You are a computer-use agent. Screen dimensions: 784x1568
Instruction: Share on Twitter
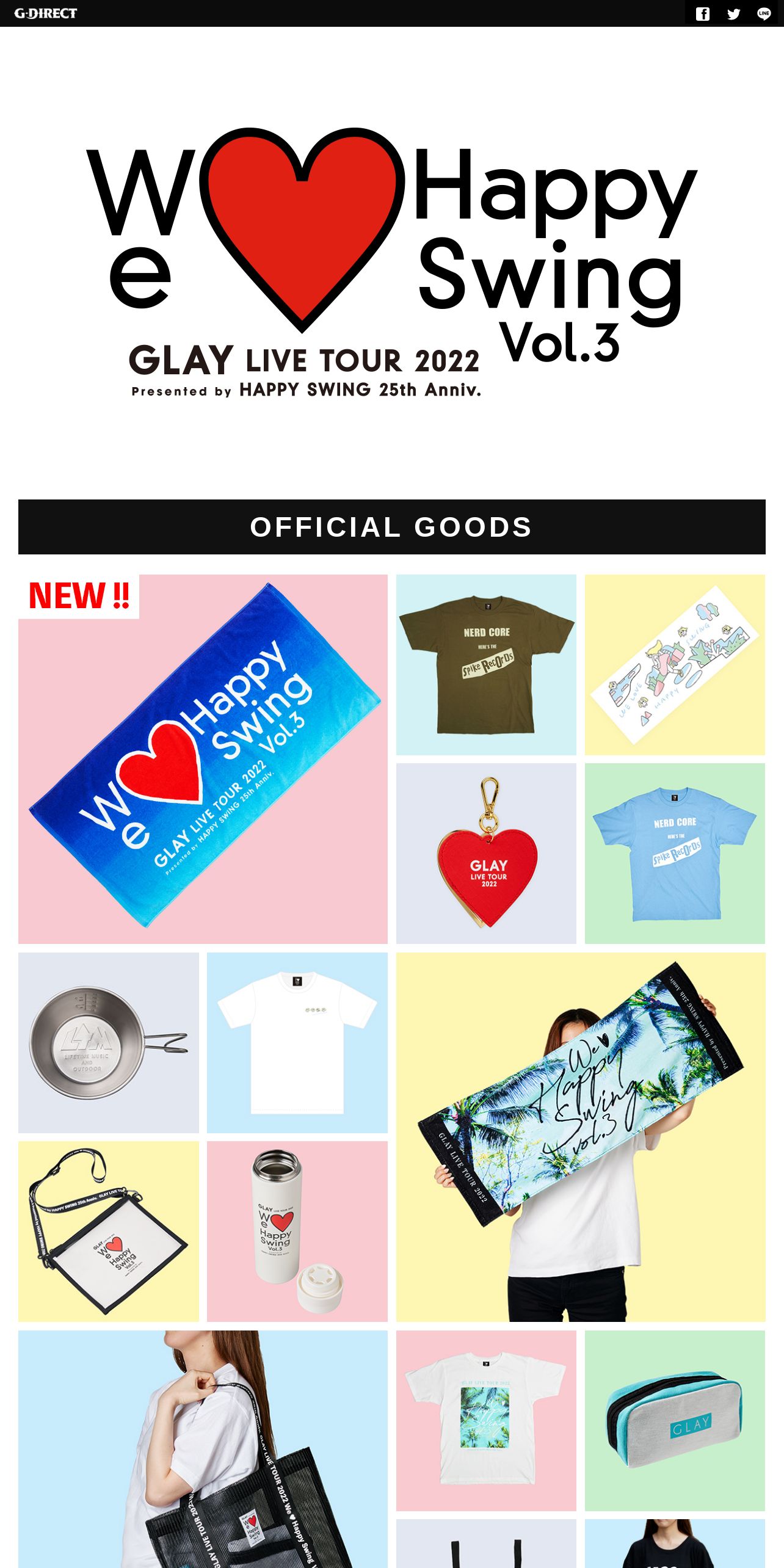733,14
